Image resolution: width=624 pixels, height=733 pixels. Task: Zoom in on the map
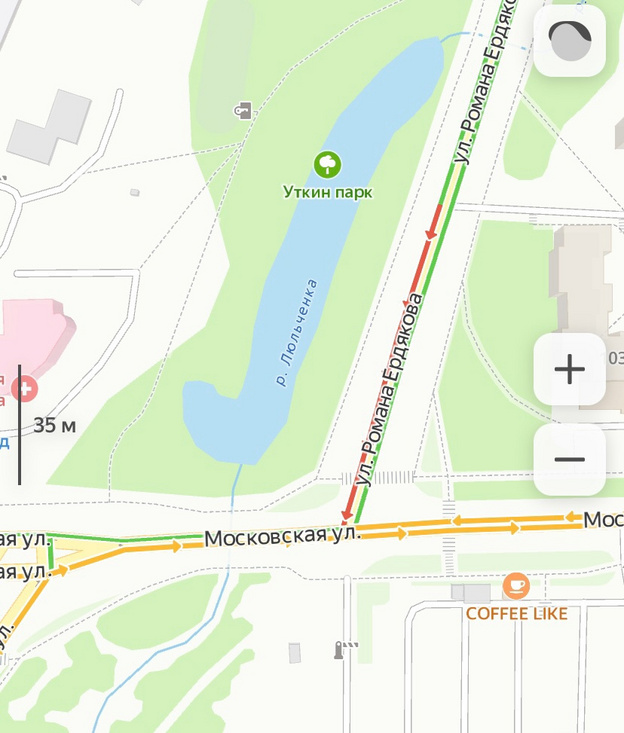tap(569, 369)
